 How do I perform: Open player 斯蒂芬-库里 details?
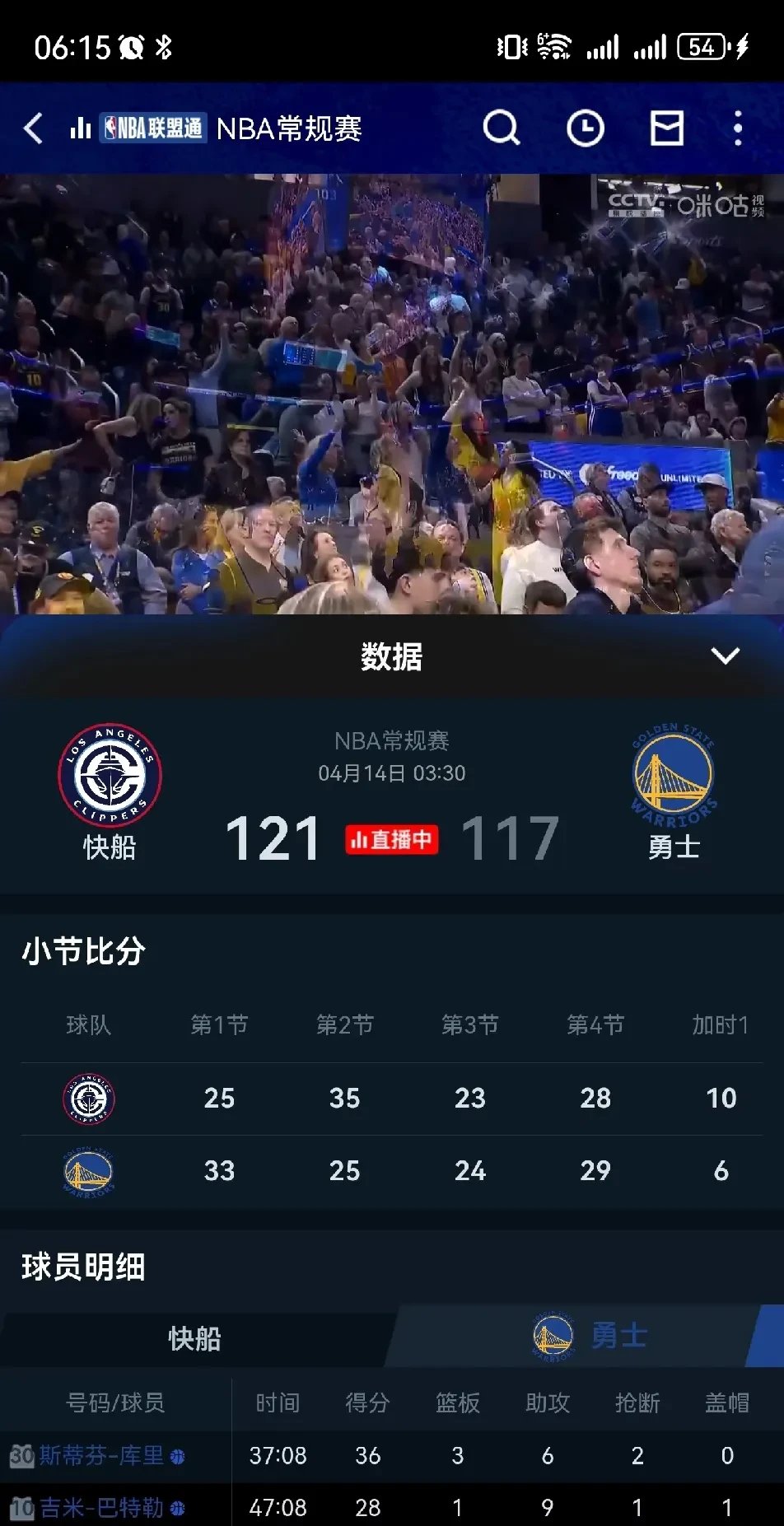(x=101, y=1455)
